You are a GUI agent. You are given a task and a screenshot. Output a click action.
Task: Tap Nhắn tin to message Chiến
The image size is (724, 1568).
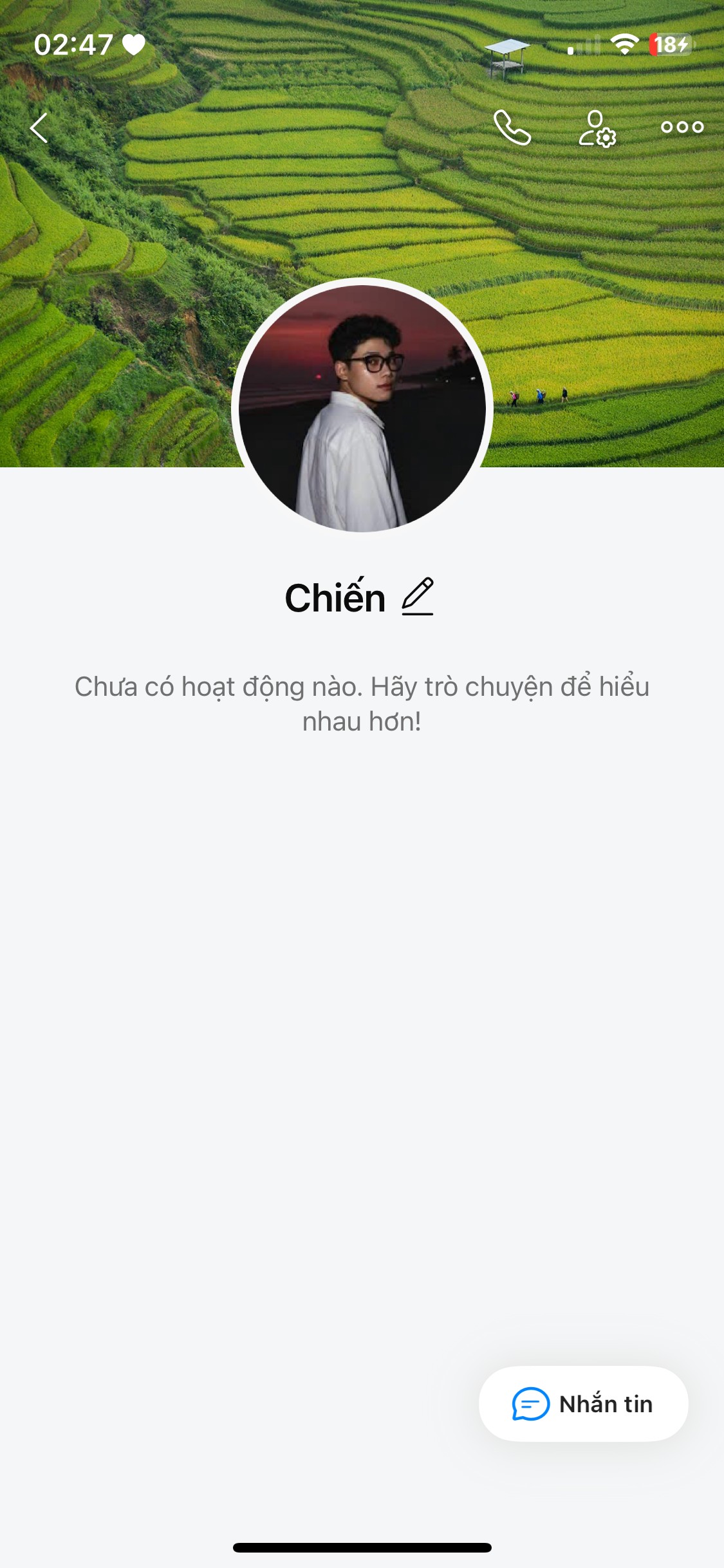pyautogui.click(x=583, y=1403)
